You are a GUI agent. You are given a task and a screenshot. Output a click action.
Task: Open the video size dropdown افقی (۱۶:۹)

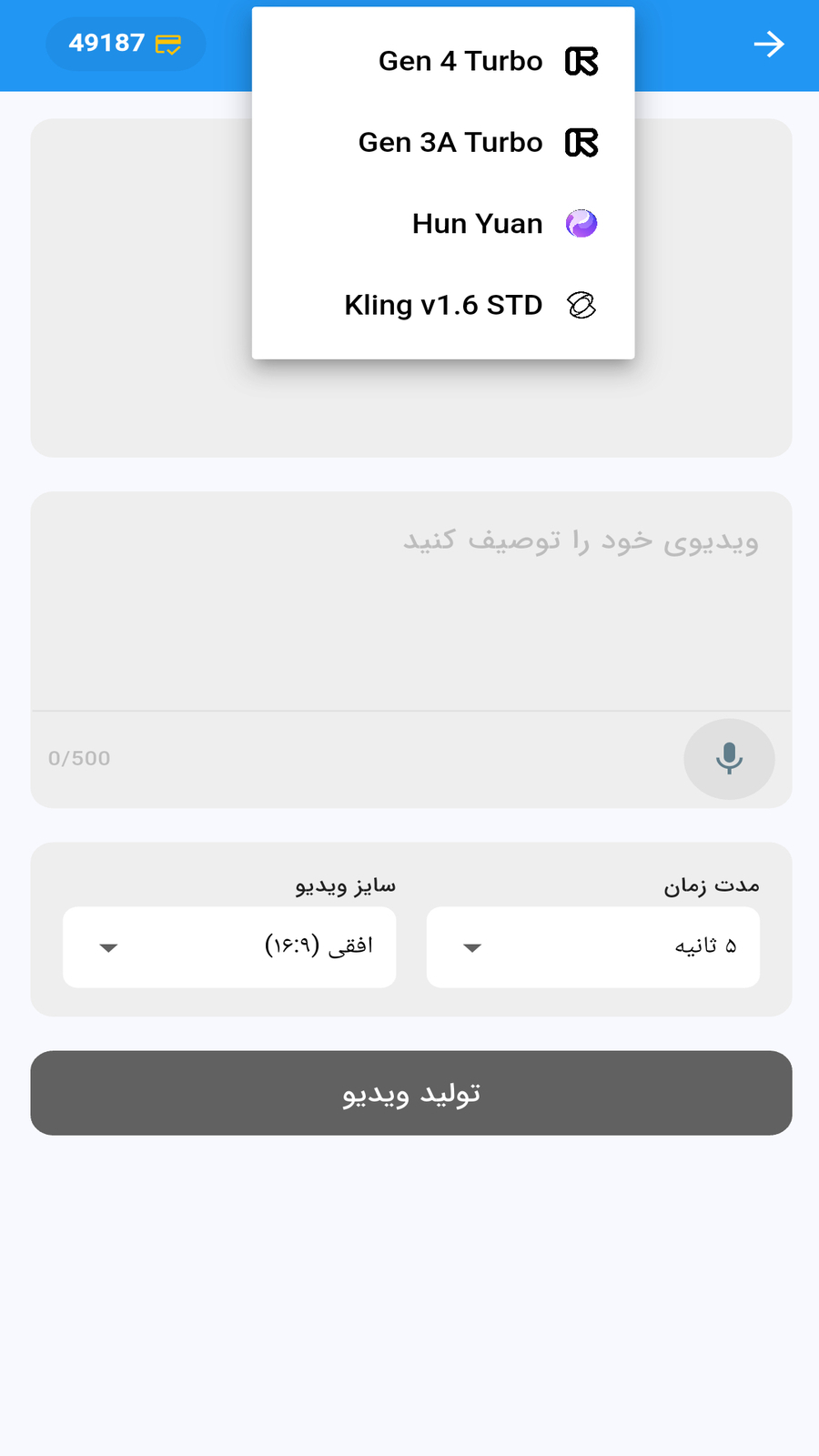click(x=229, y=947)
